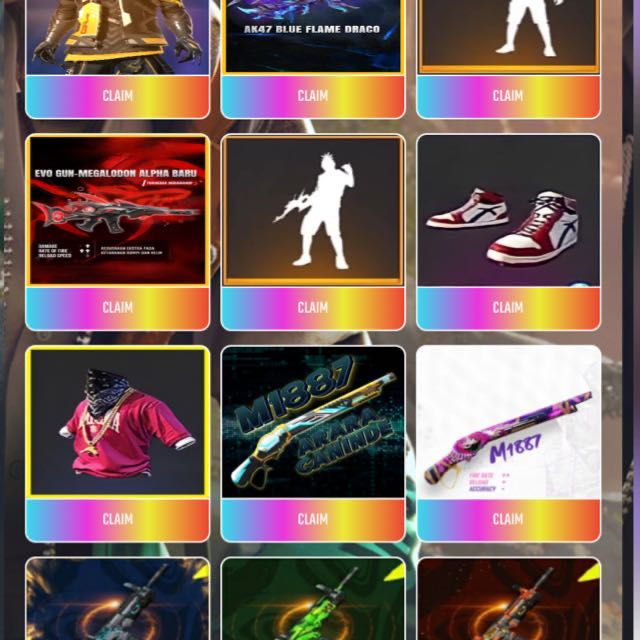This screenshot has width=640, height=640.
Task: Open the pink M1887 shotgun tile
Action: (x=508, y=422)
